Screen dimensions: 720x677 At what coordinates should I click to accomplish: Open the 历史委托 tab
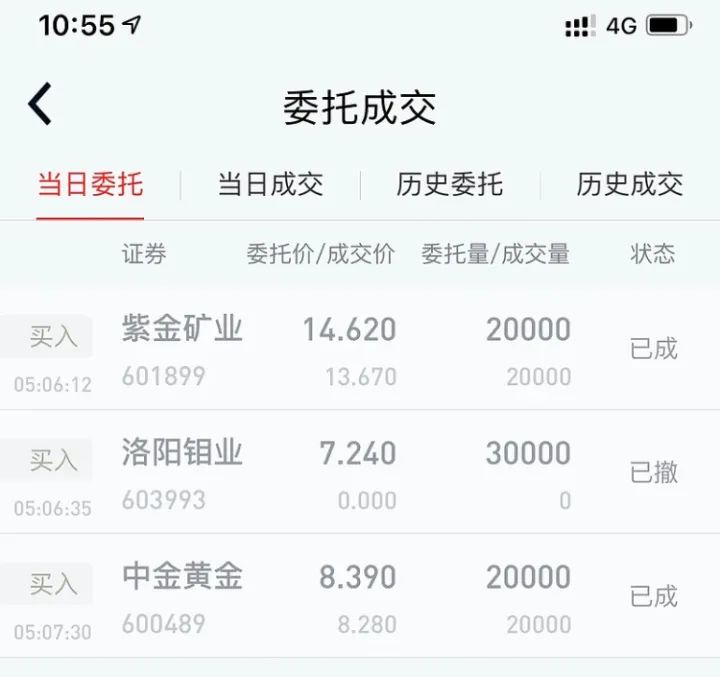[x=449, y=185]
